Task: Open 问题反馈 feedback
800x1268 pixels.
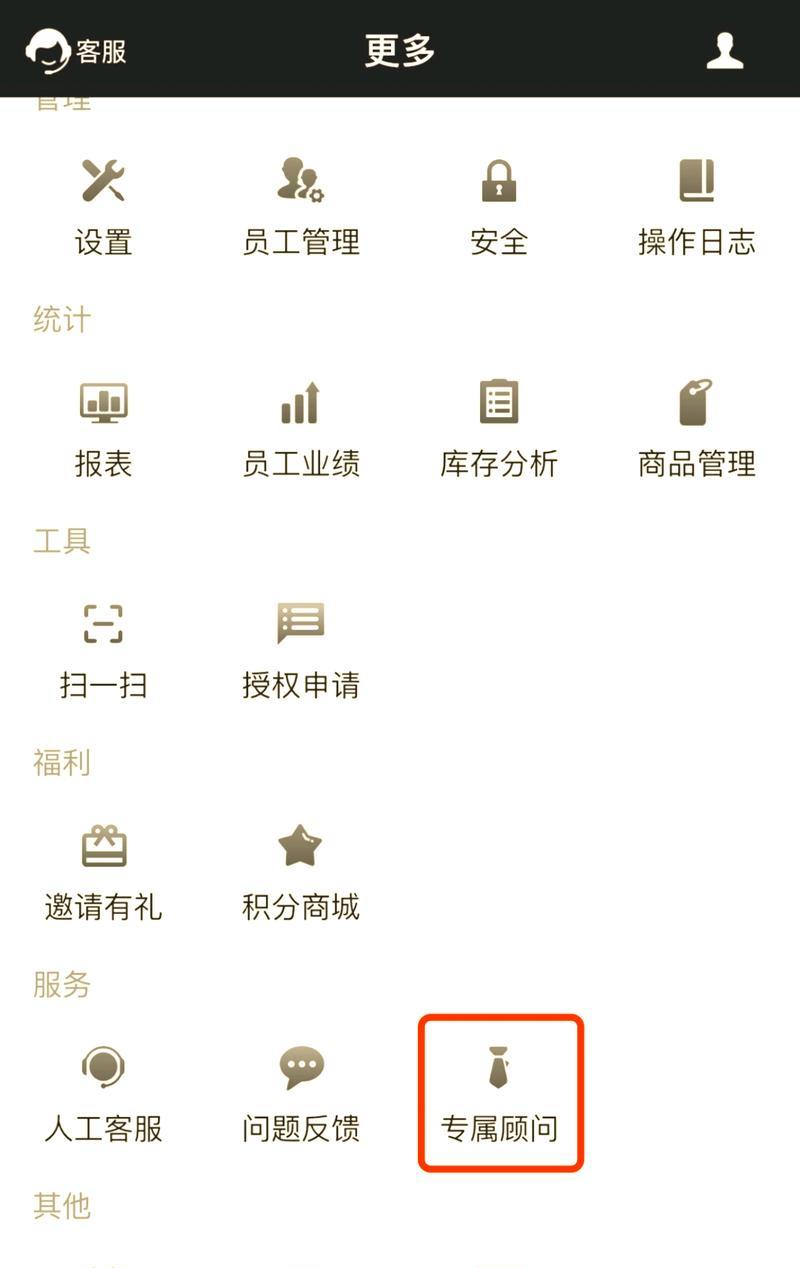Action: coord(301,1094)
